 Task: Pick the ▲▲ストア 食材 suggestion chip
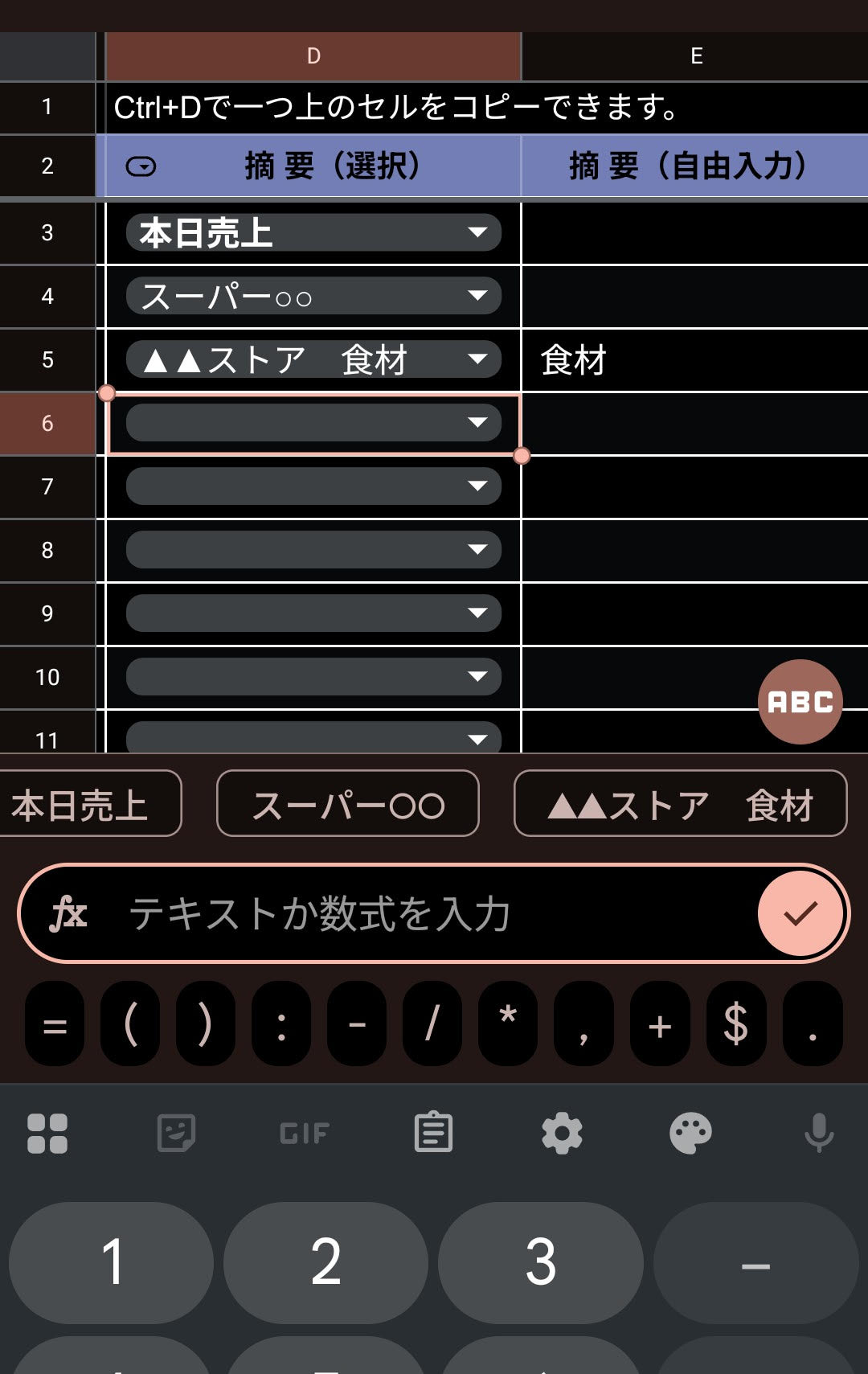680,804
